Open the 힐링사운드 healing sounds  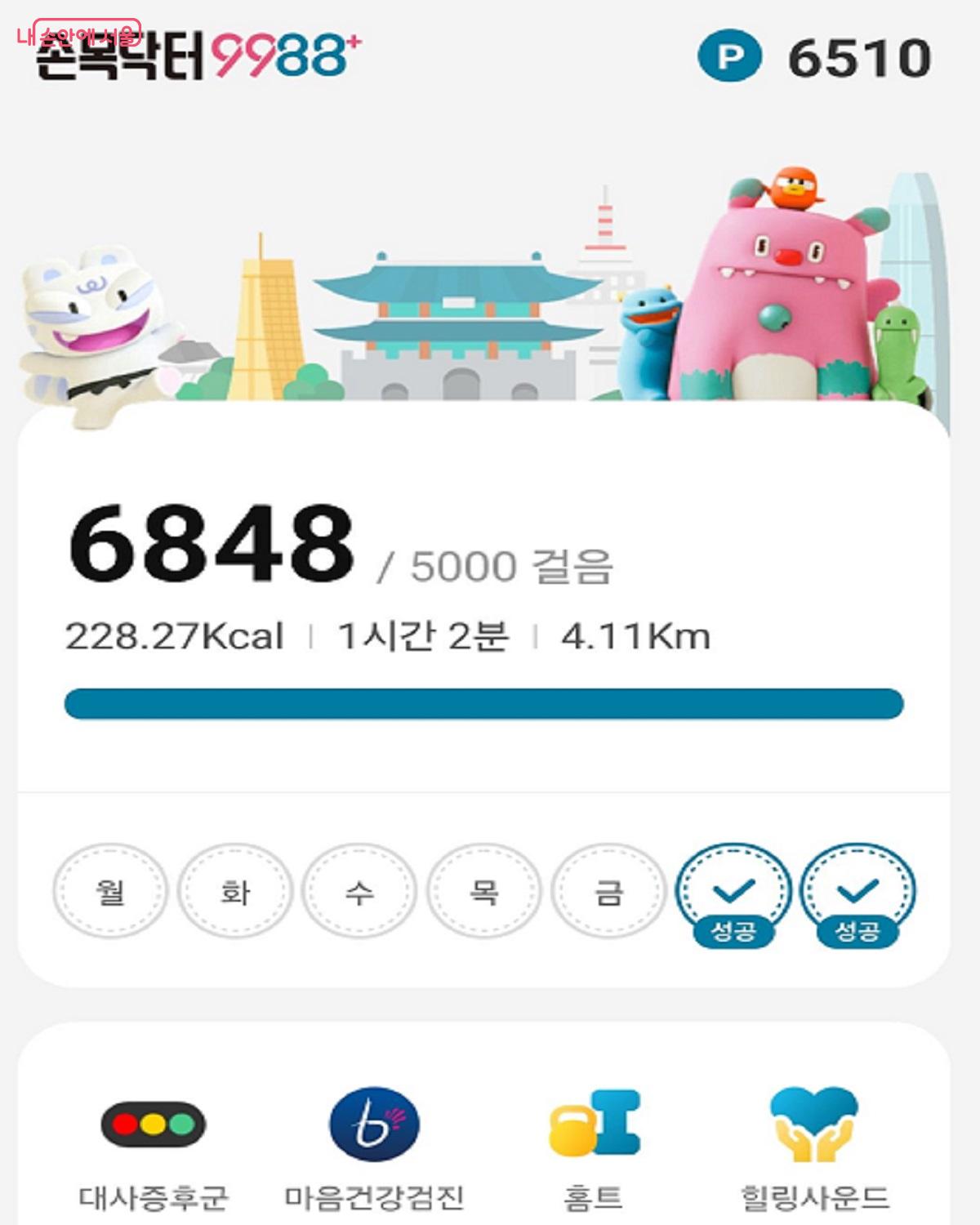tap(813, 1147)
